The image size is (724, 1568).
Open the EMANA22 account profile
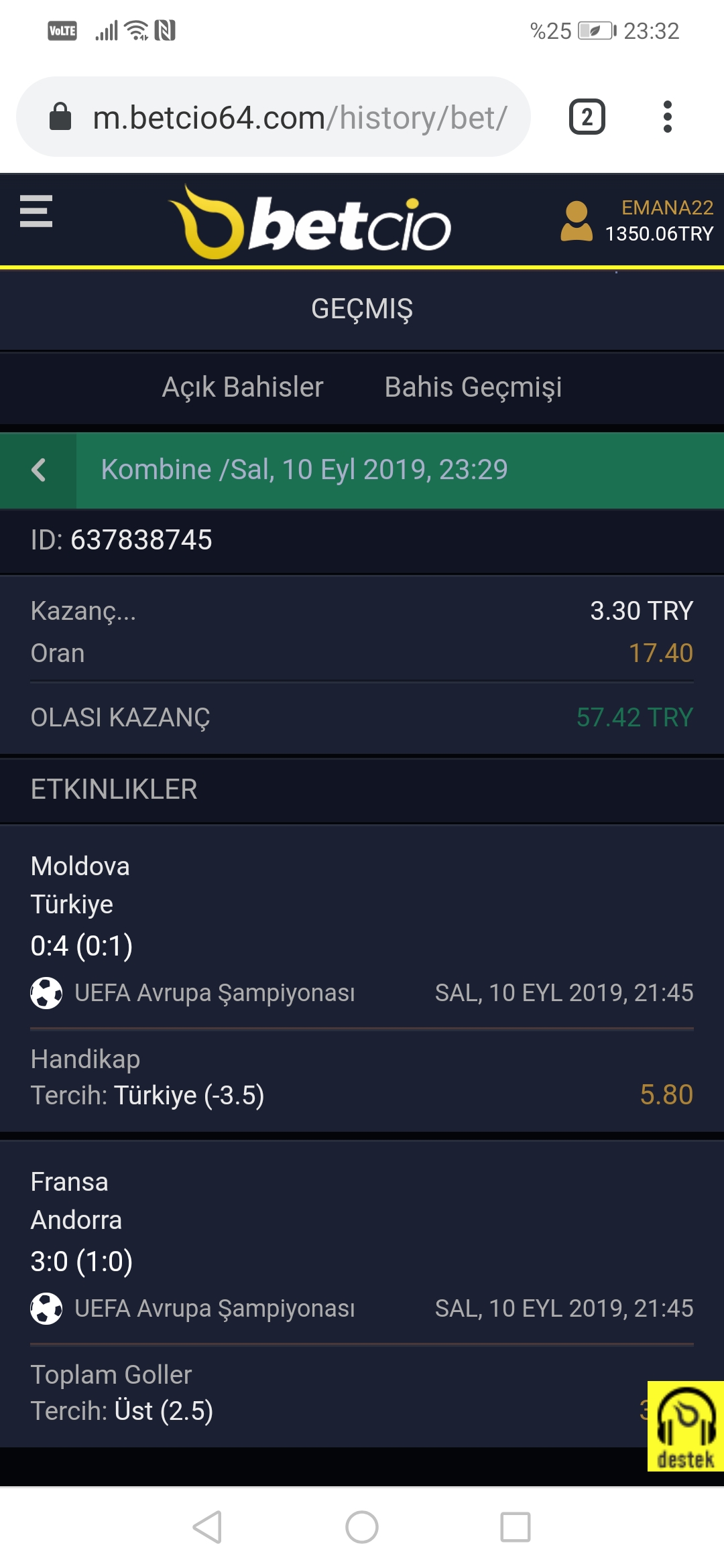click(637, 220)
